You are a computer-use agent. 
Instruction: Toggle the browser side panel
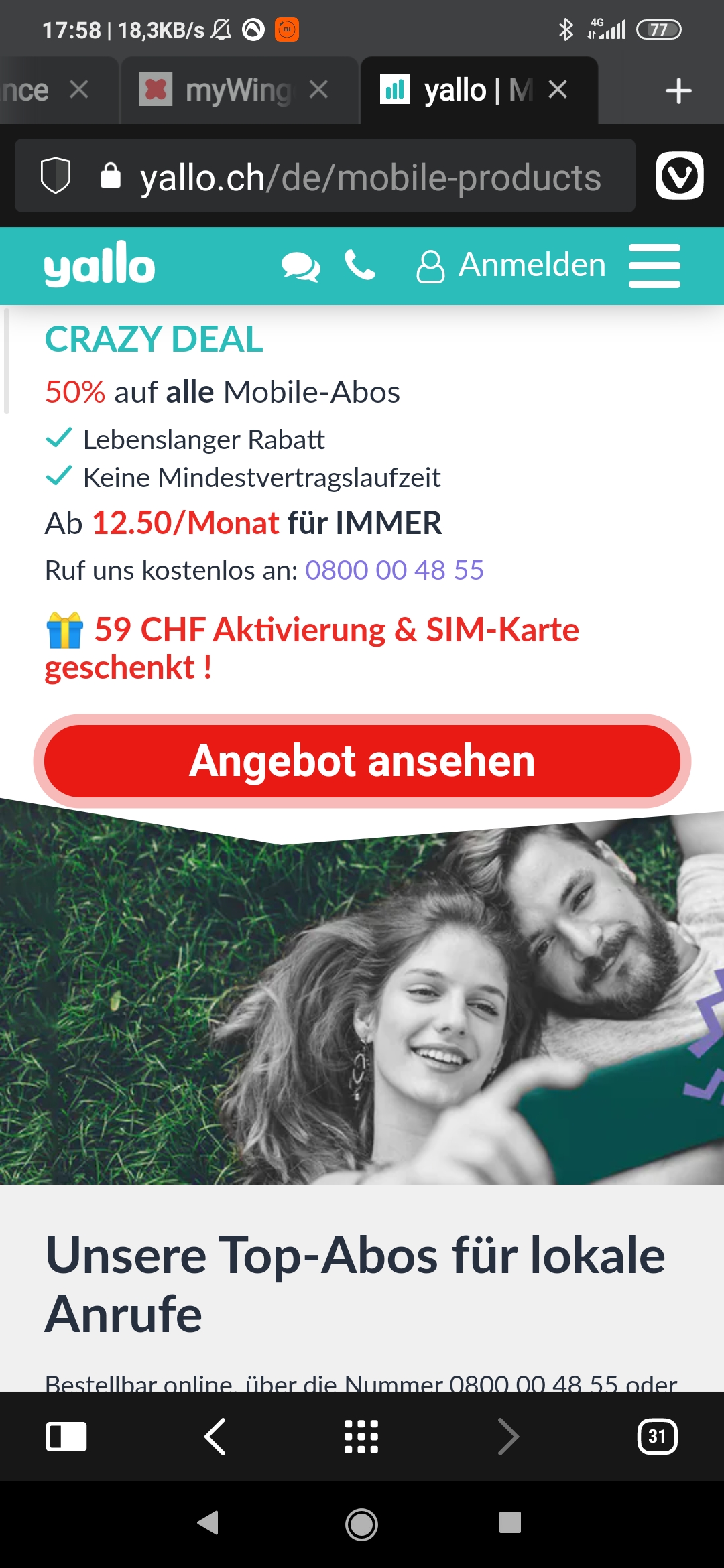[x=66, y=1437]
